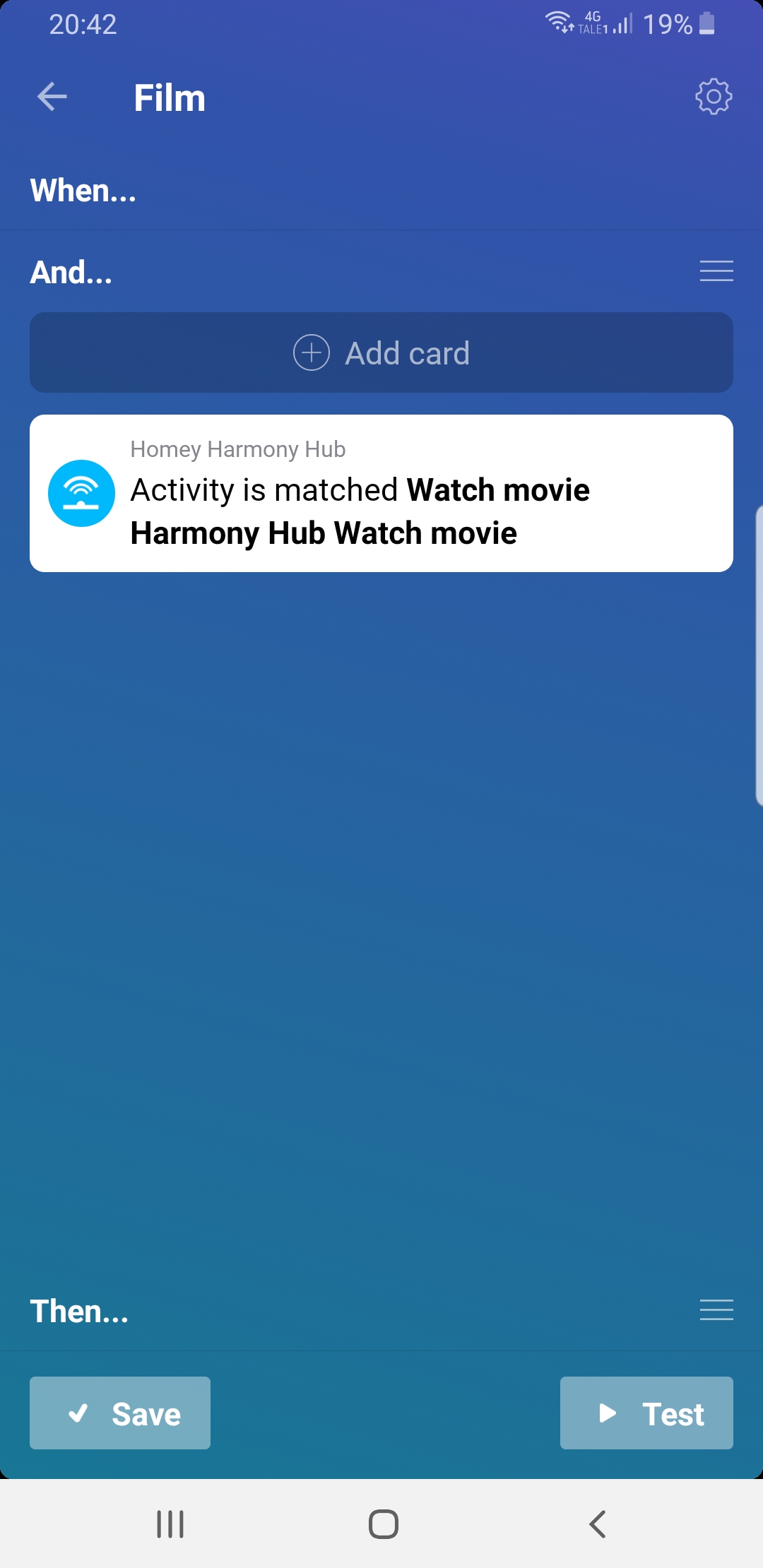Open the Film flow settings gear
The height and width of the screenshot is (1568, 763).
(714, 97)
